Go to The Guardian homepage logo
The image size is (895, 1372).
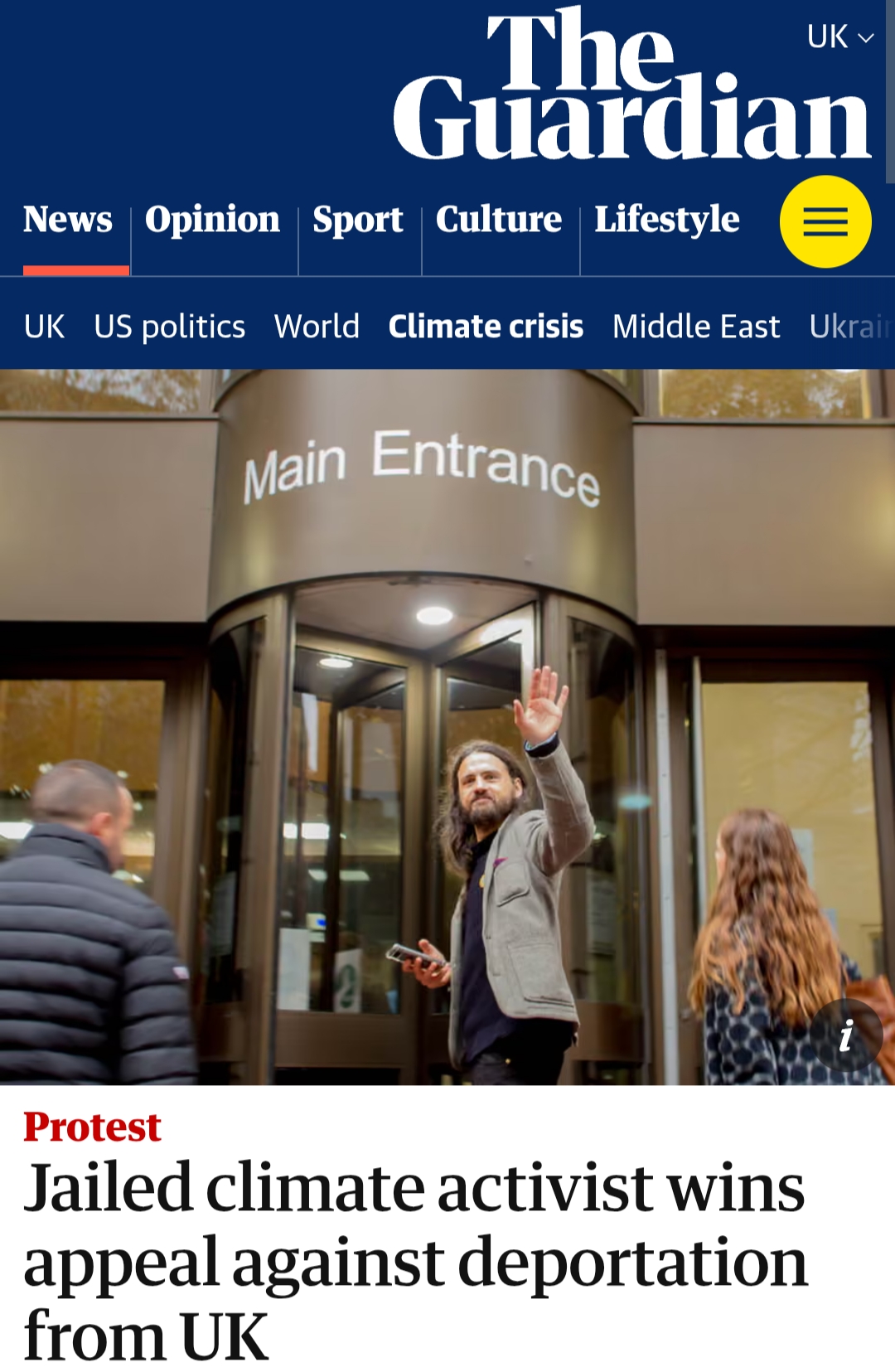(631, 85)
